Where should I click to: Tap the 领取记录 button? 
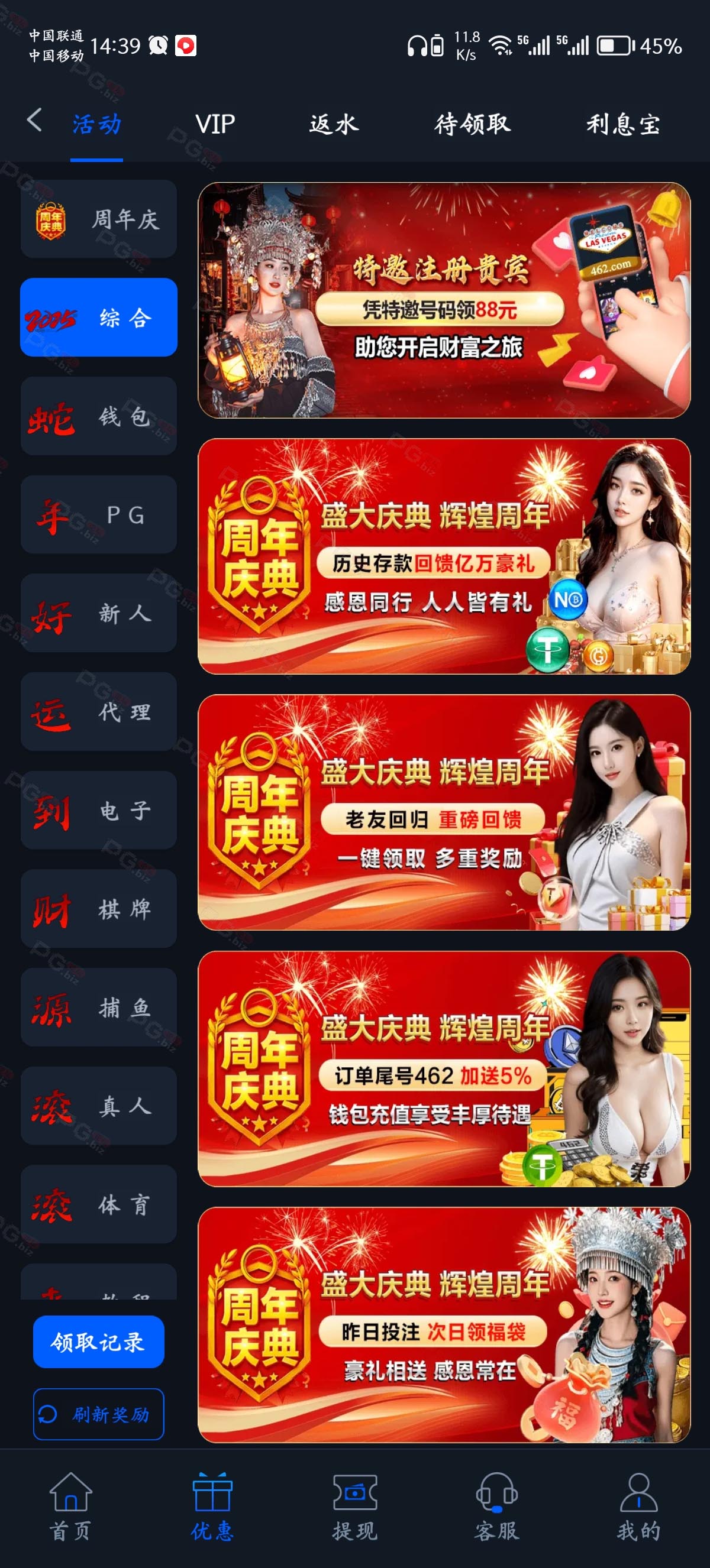point(99,1342)
